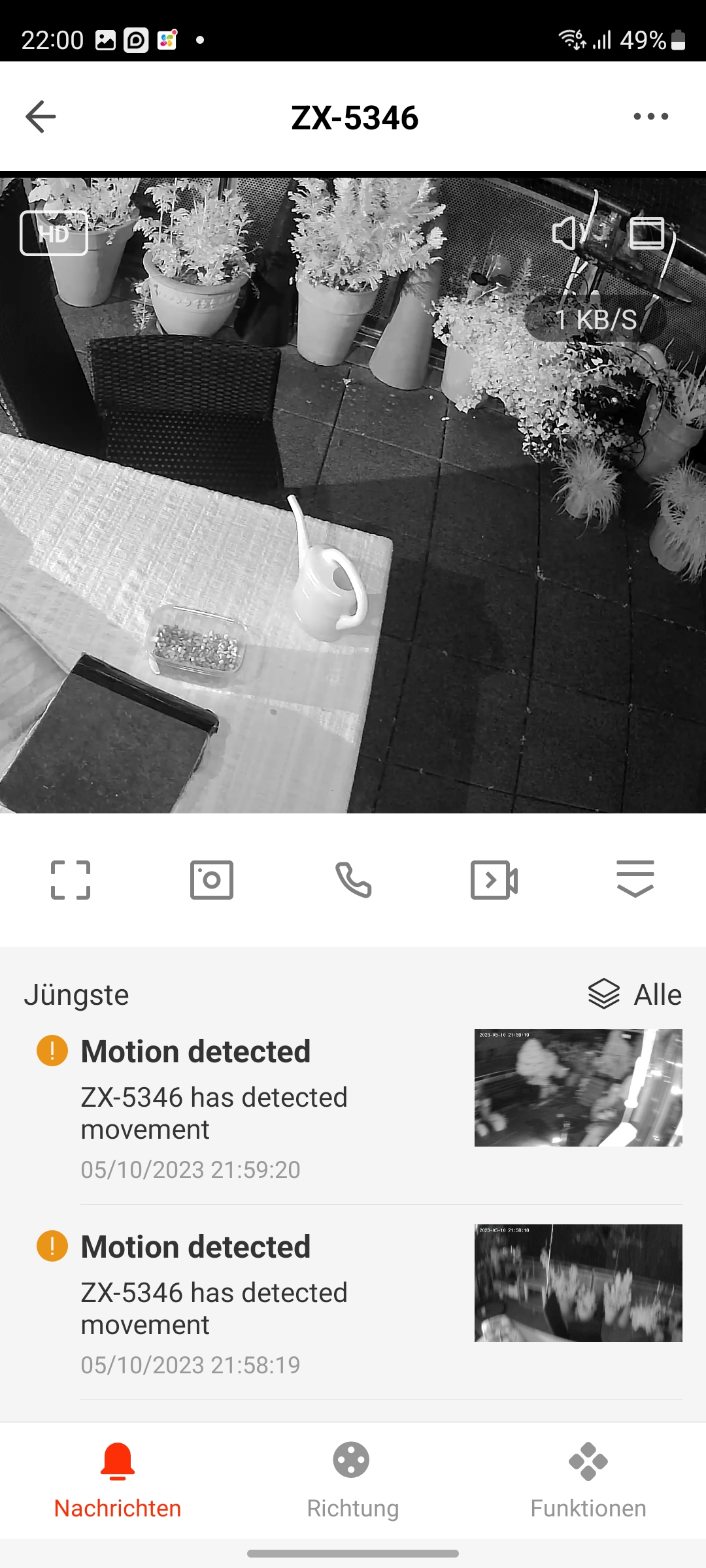Enter fullscreen live view
Screen dimensions: 706x1568
pos(71,880)
